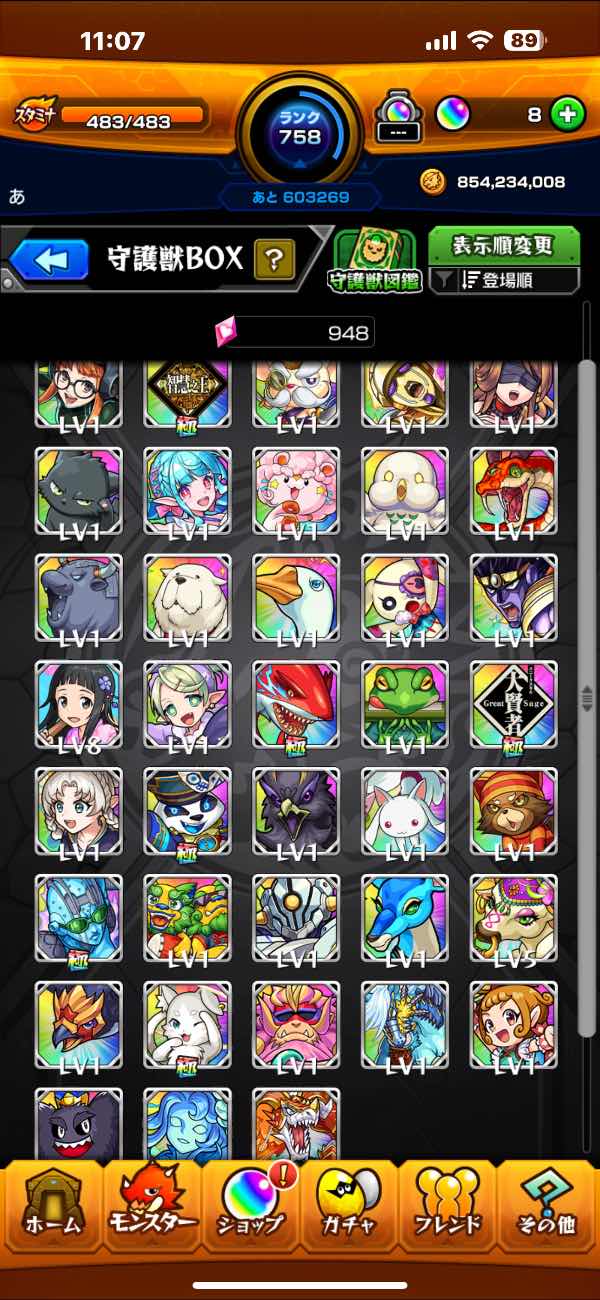Open the 守護獣図鑑 encyclopedia

click(x=373, y=261)
